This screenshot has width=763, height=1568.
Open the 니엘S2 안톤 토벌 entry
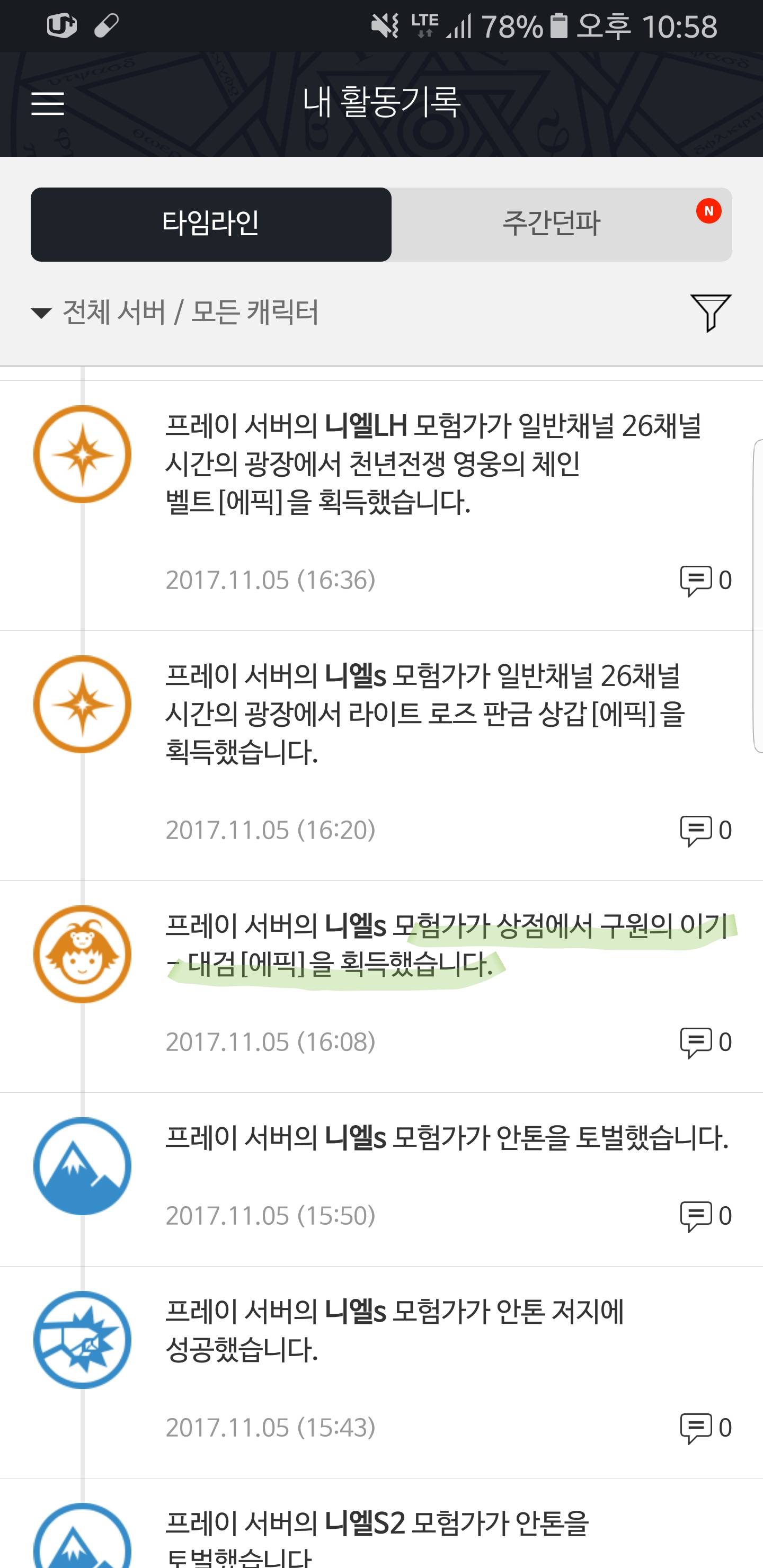381,1524
